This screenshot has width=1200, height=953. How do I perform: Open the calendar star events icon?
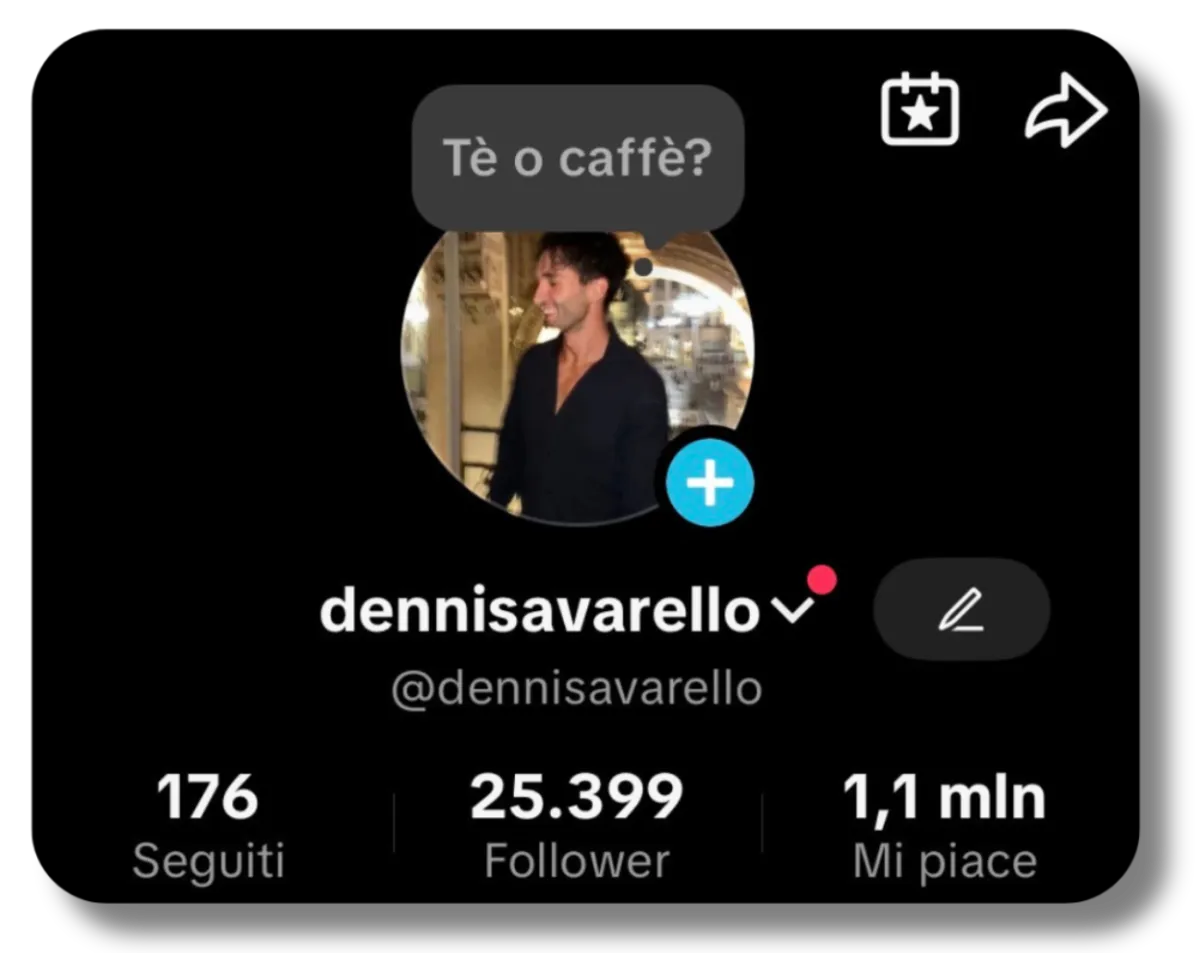coord(919,109)
